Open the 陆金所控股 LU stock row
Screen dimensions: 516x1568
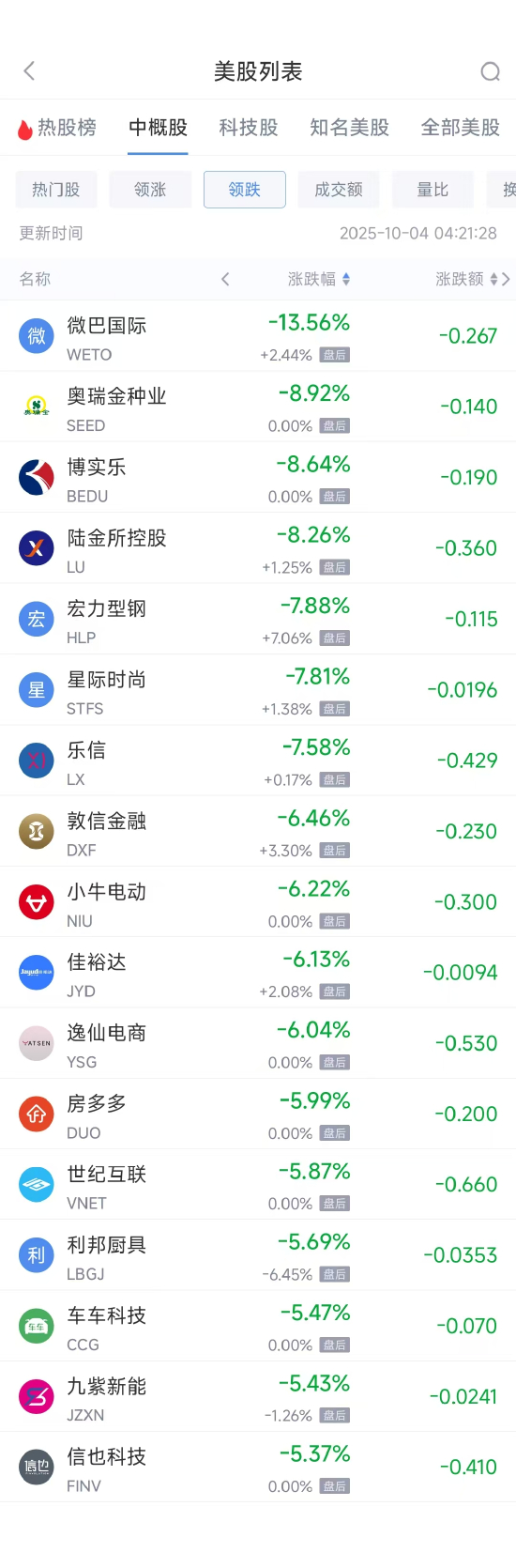point(258,548)
